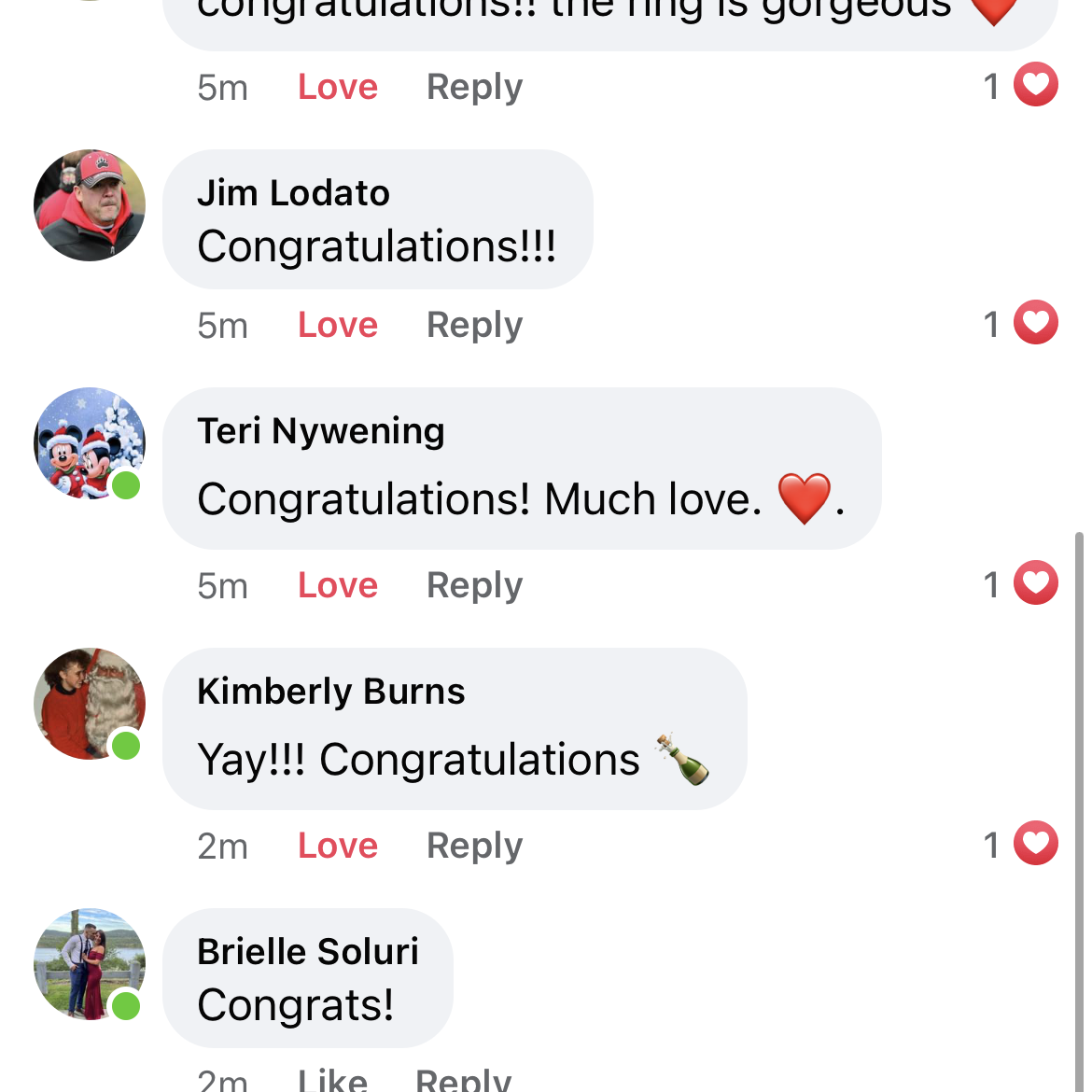Screen dimensions: 1092x1092
Task: Open Kimberly Burns's profile picture
Action: 90,704
